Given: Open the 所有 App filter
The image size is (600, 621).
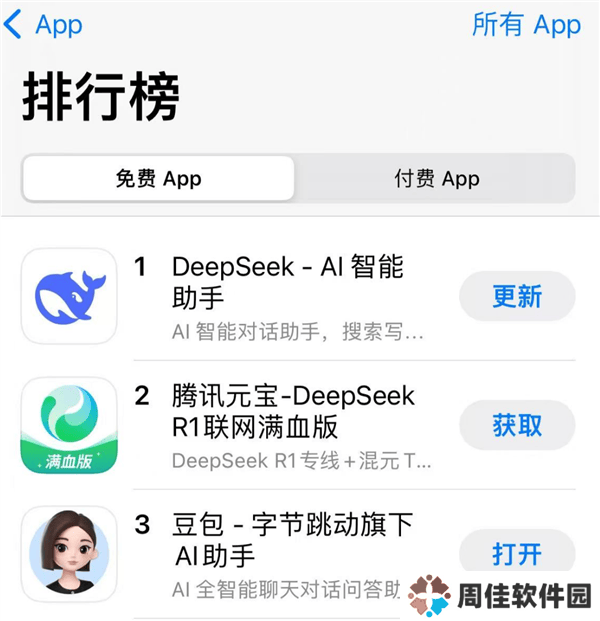Looking at the screenshot, I should coord(526,25).
